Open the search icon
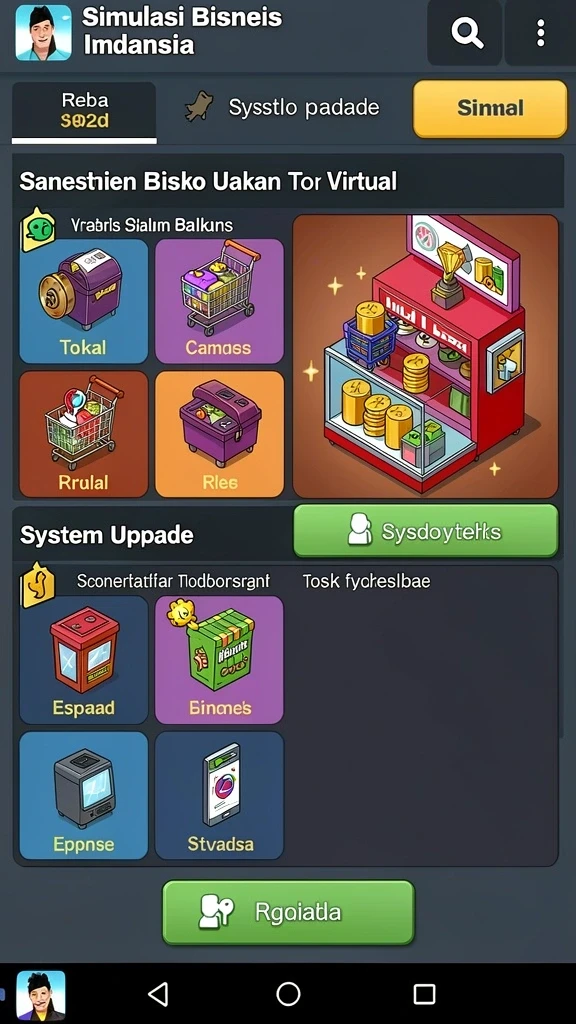576x1024 pixels. click(x=466, y=33)
